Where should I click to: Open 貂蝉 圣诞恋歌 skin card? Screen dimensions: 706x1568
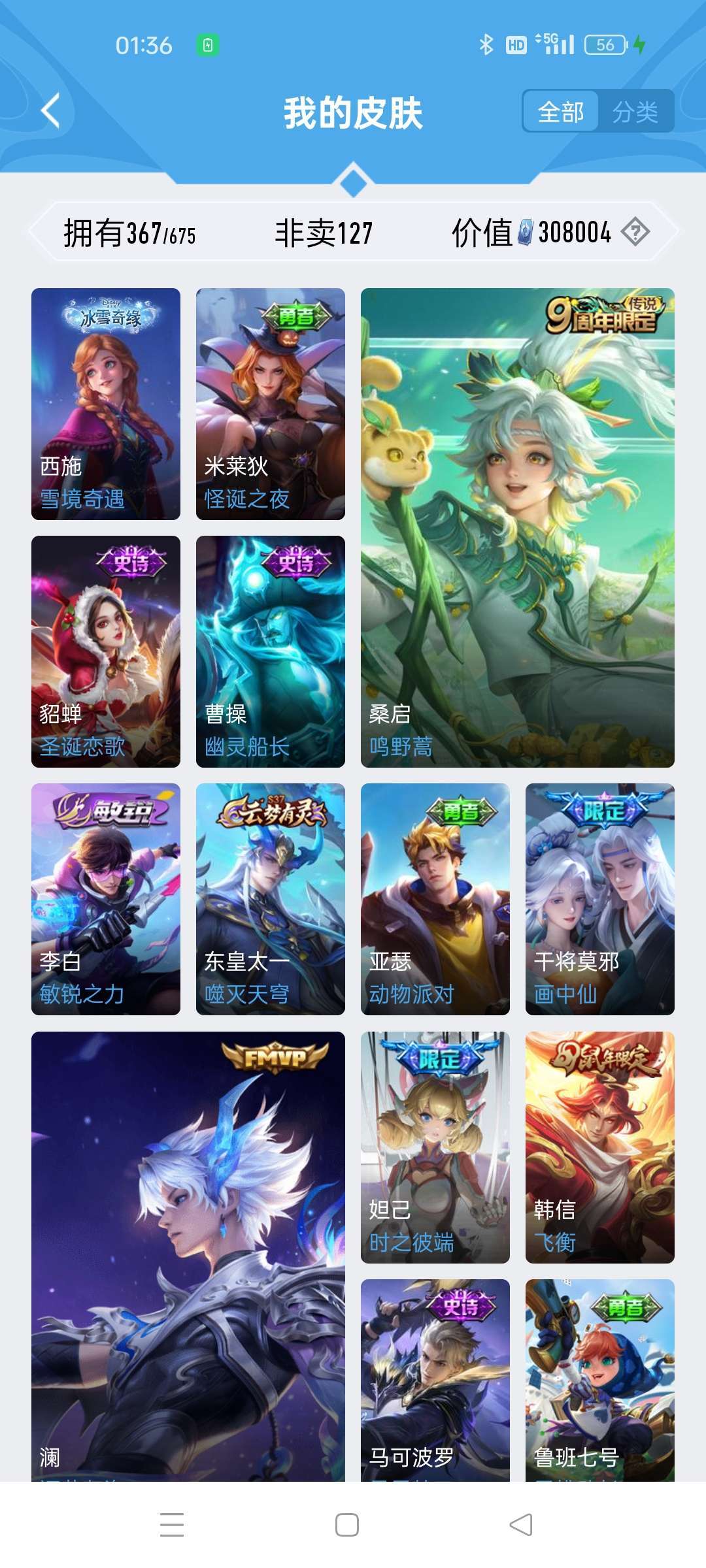tap(106, 651)
